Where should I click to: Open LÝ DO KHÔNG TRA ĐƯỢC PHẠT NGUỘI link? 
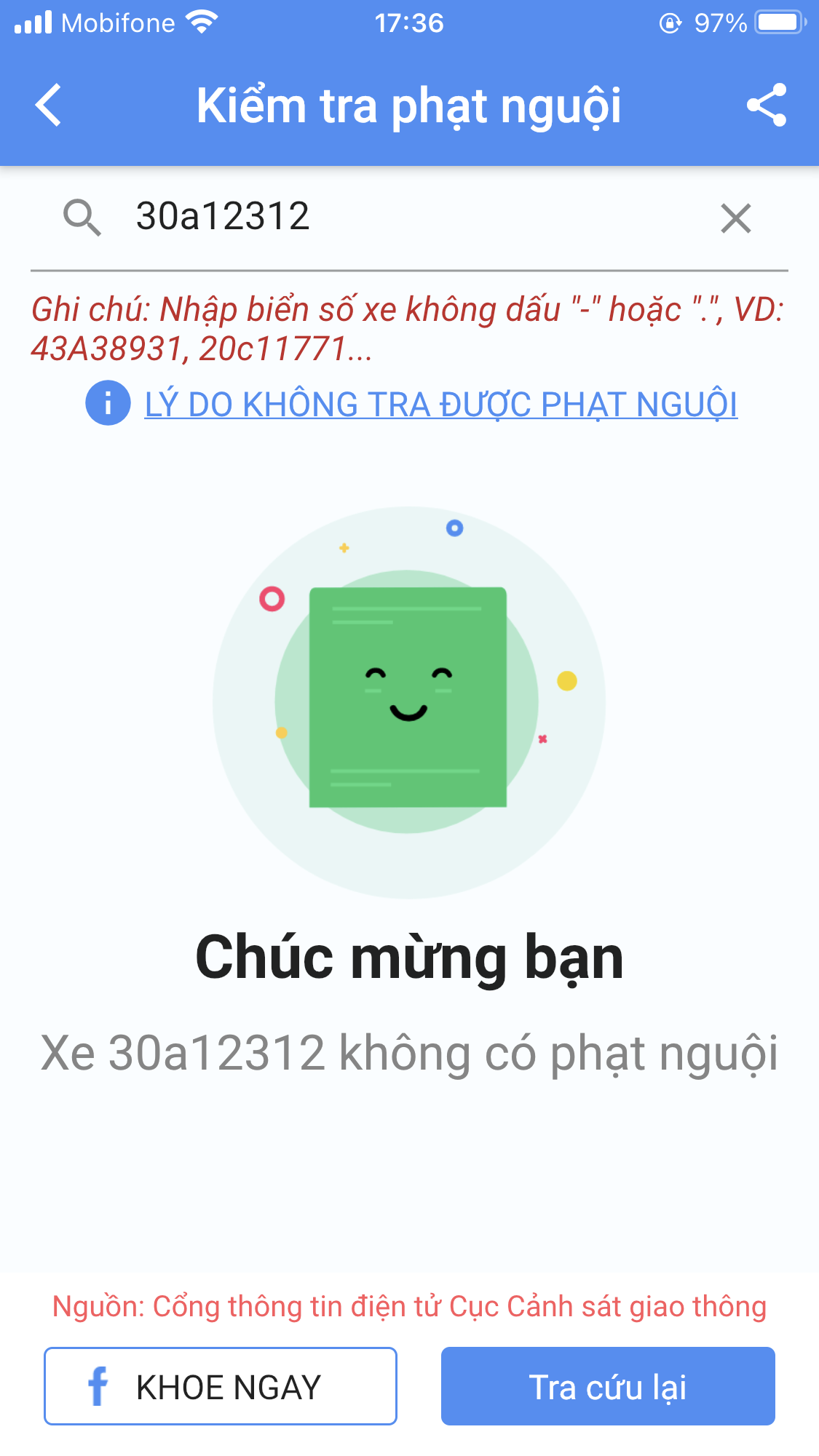[x=440, y=405]
